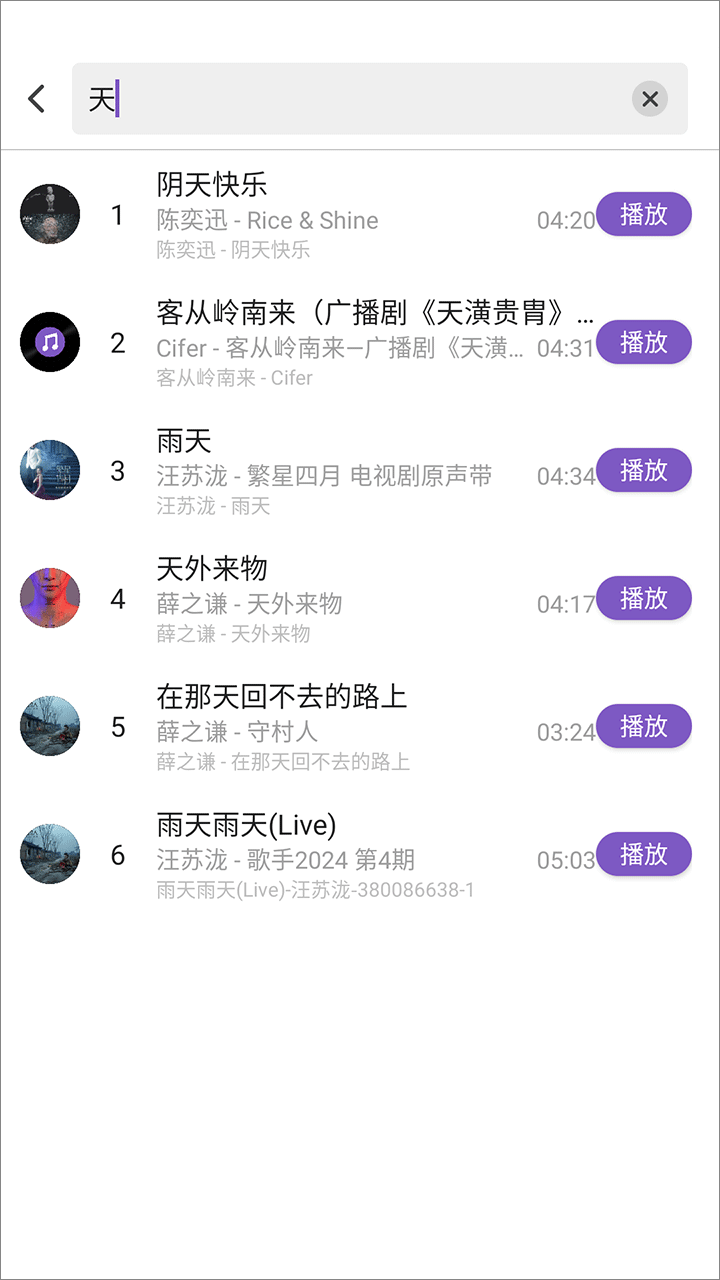Play 雨天 by 汪苏泷
The image size is (720, 1280).
(644, 470)
